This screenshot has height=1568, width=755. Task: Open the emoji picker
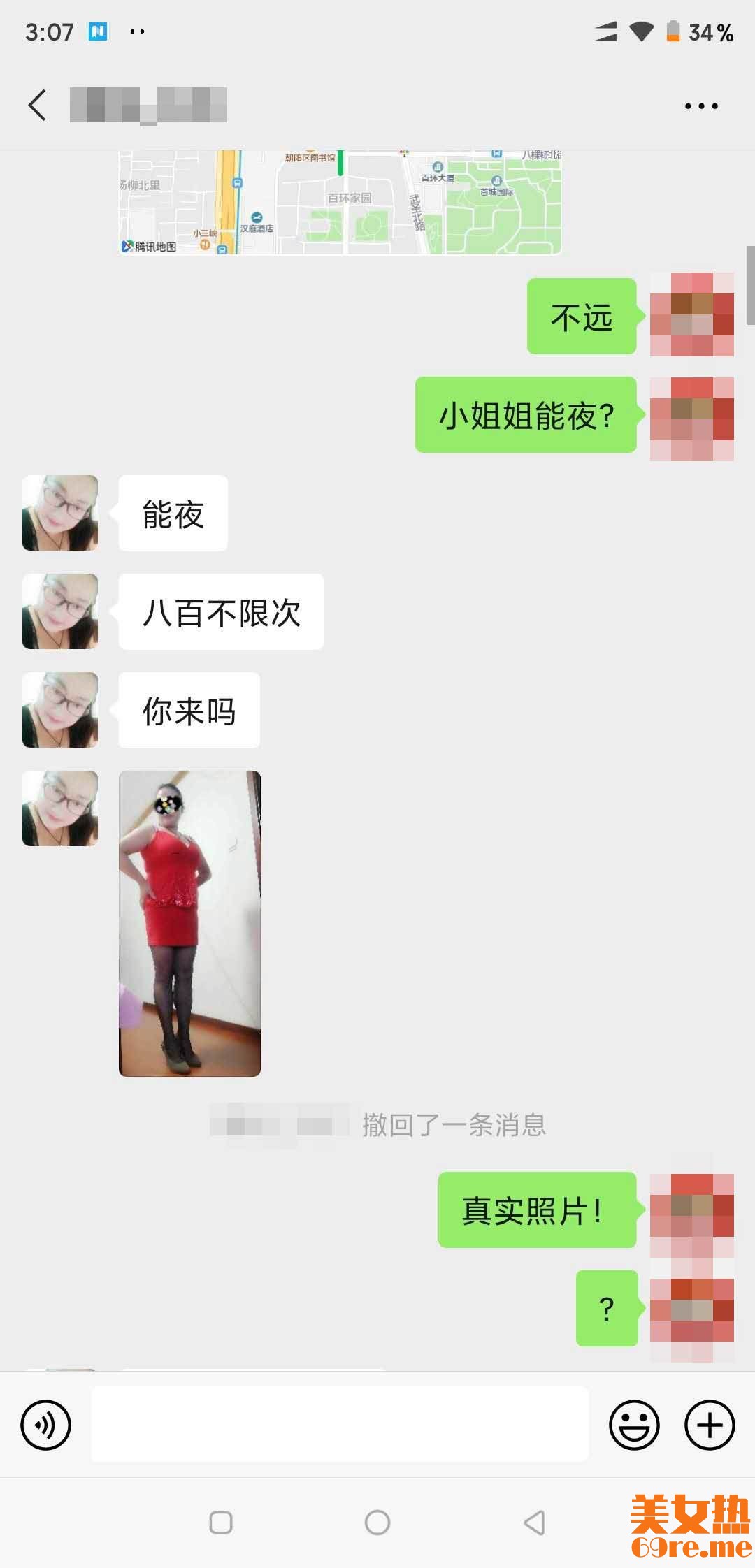tap(634, 1425)
